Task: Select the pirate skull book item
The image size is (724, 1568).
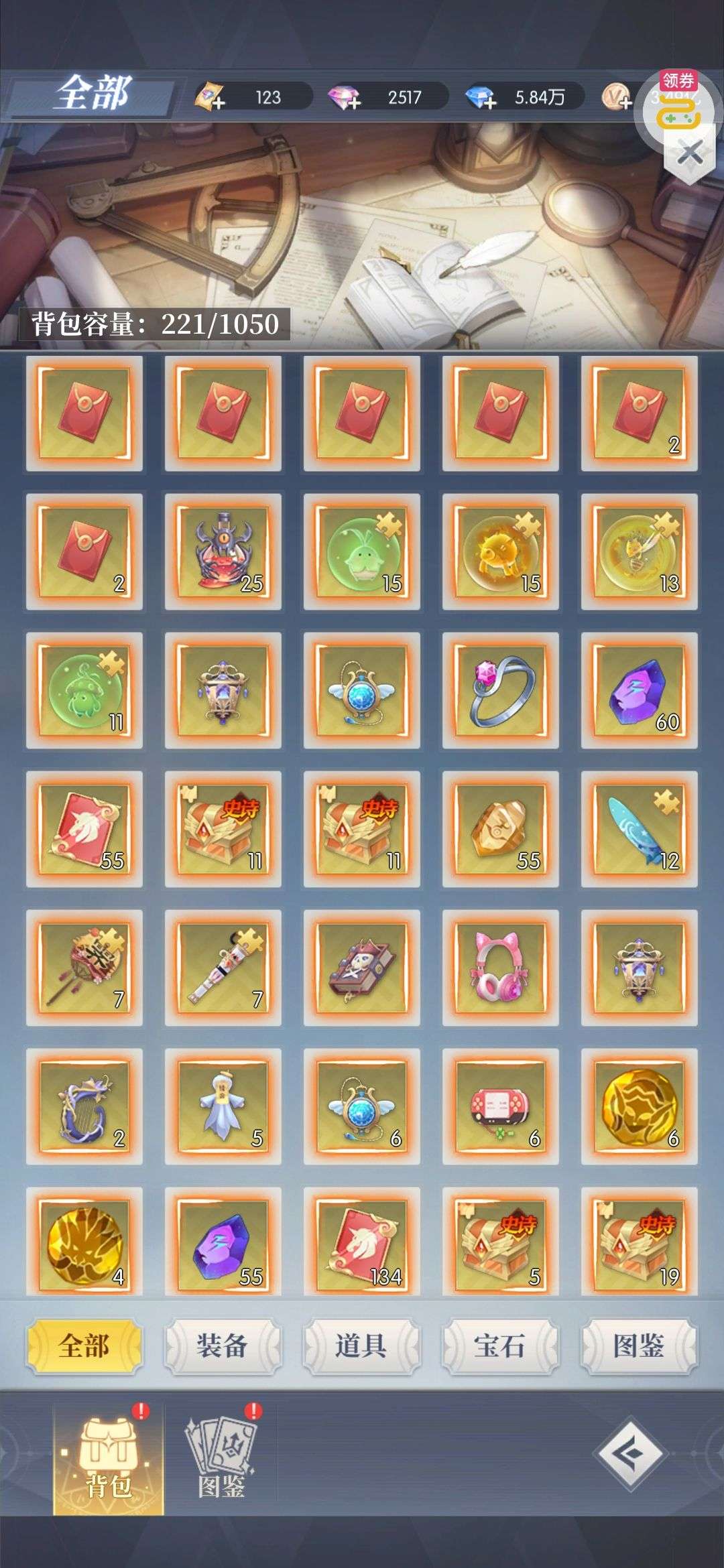Action: click(x=361, y=967)
